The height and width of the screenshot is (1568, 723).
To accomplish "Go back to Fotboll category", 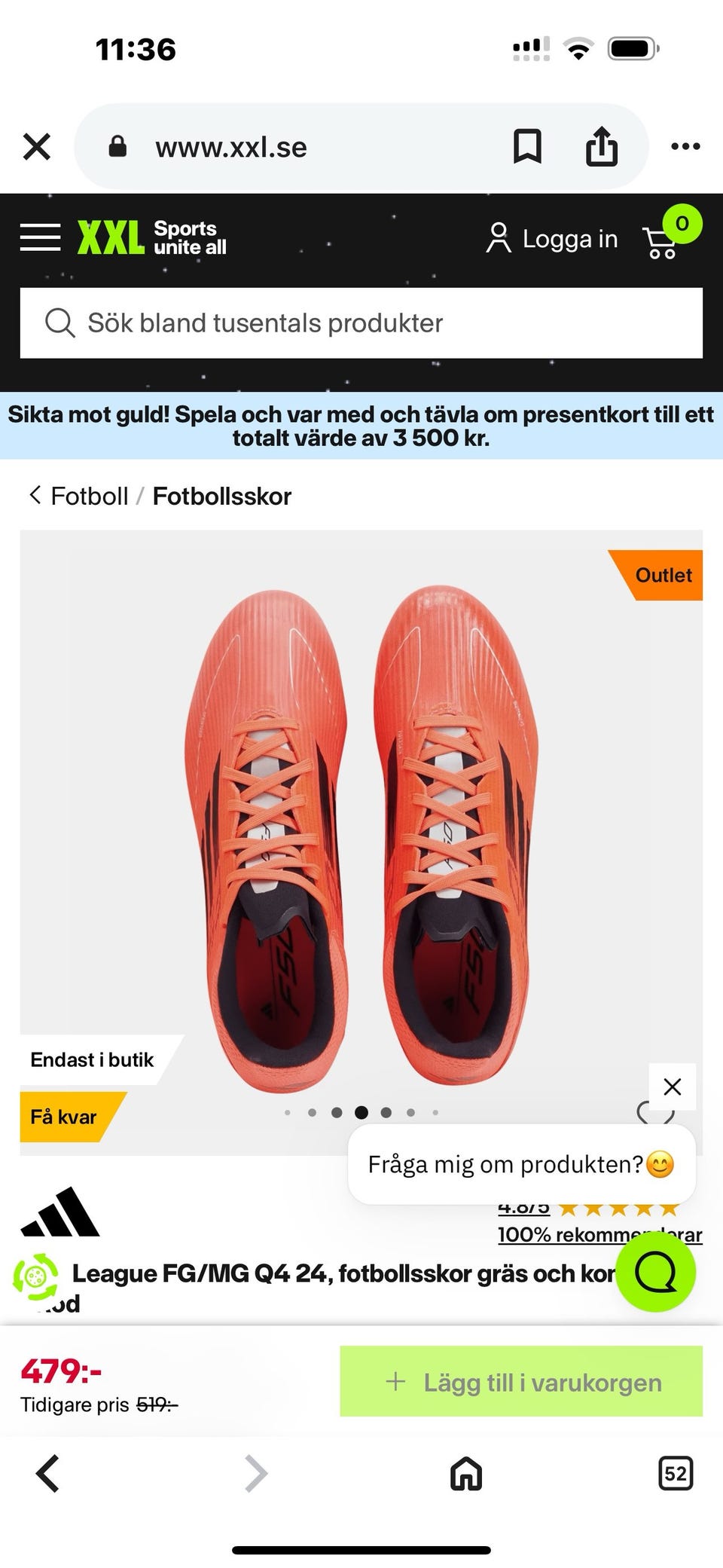I will click(x=80, y=496).
